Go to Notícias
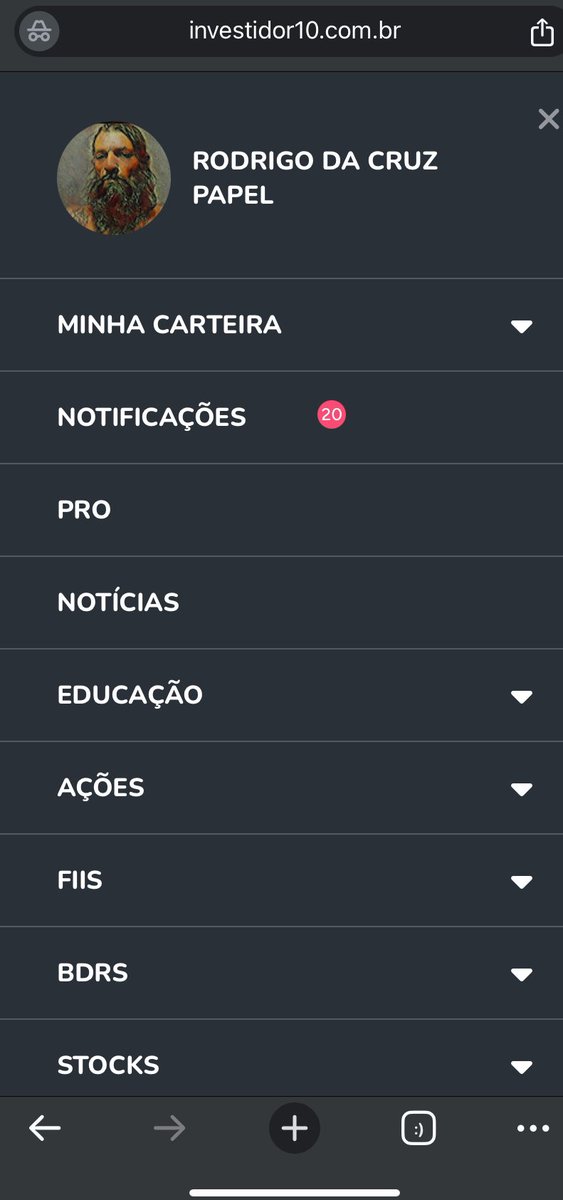Screen dimensions: 563x1200 pyautogui.click(x=281, y=602)
